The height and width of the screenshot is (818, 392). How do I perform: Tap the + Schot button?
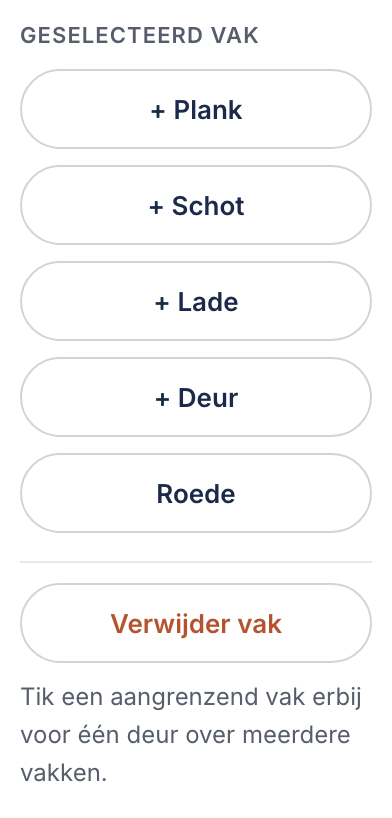[196, 206]
